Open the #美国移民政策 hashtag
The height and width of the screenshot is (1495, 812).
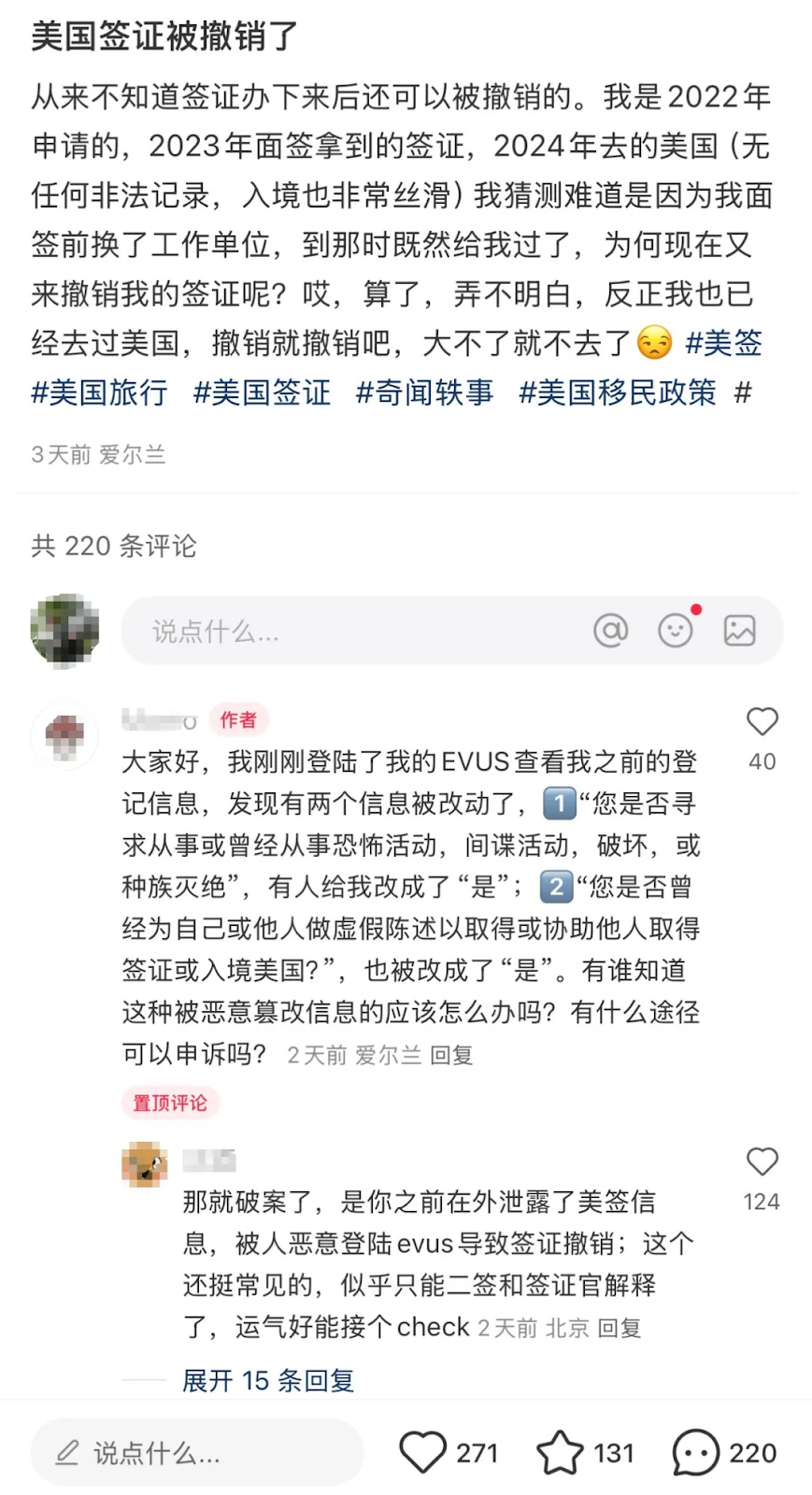(618, 392)
